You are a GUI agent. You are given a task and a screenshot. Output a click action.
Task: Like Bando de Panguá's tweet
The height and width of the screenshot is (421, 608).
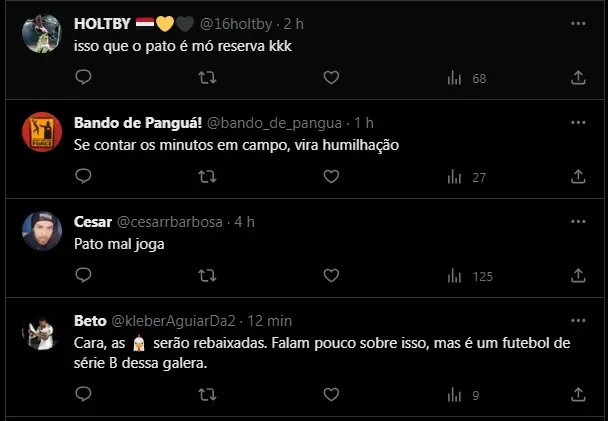[x=331, y=176]
